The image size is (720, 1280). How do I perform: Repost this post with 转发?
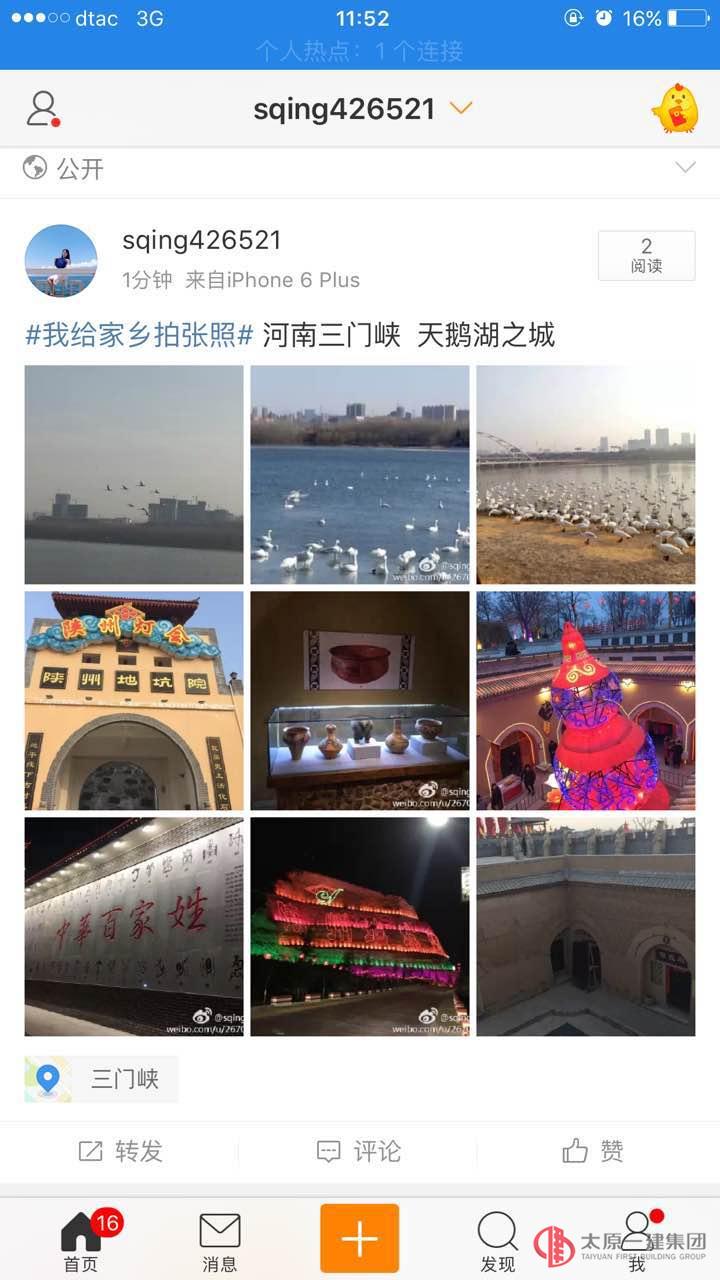coord(121,1151)
